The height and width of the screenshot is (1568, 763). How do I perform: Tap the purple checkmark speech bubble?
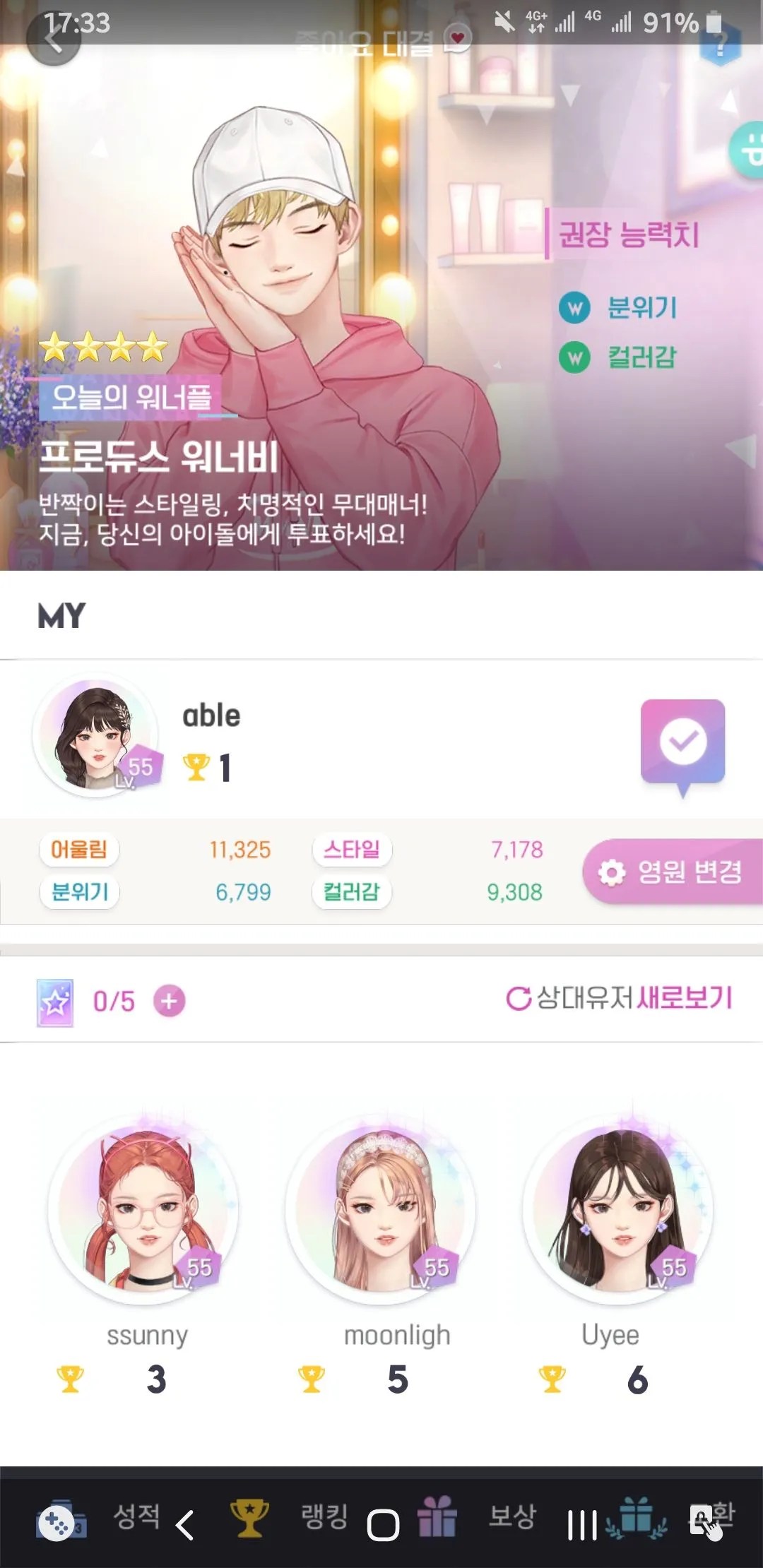[682, 746]
